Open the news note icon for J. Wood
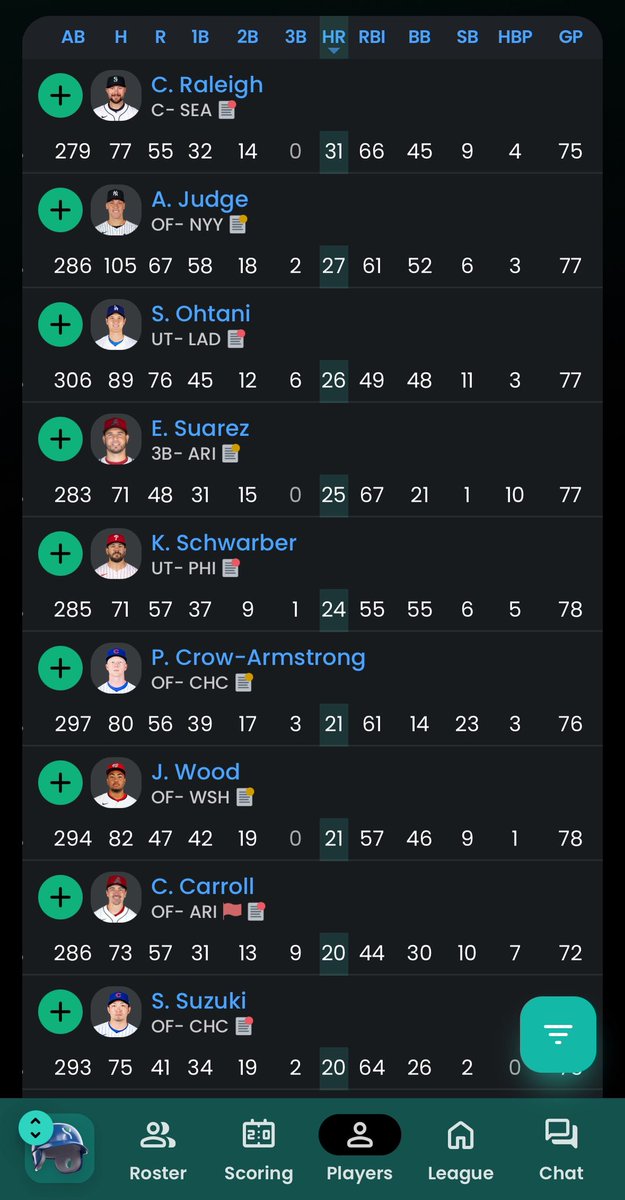625x1200 pixels. [x=245, y=797]
